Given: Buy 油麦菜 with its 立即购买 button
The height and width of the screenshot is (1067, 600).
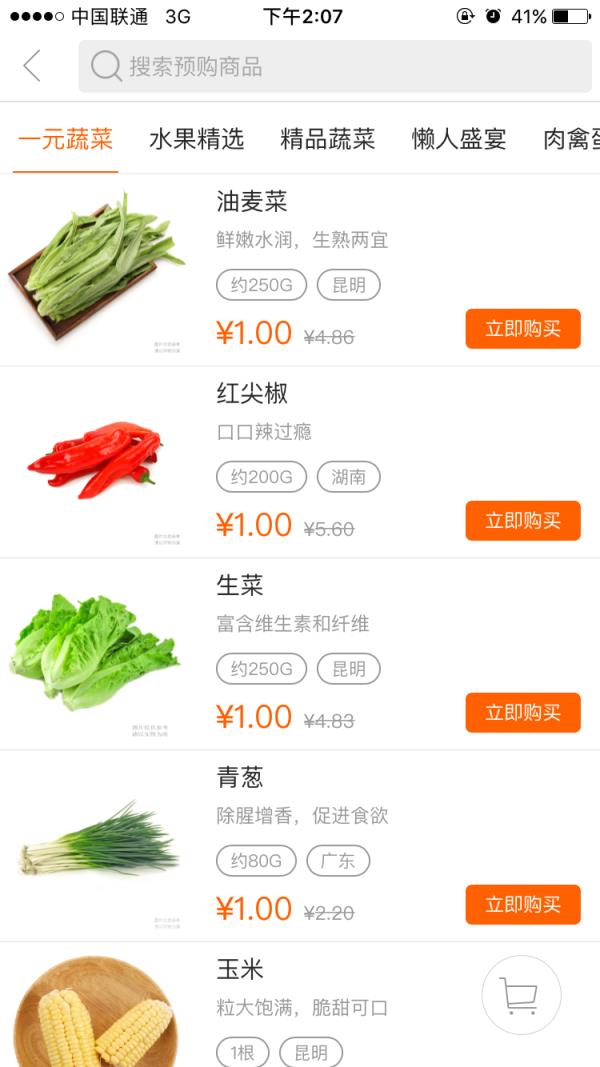Looking at the screenshot, I should click(x=522, y=329).
